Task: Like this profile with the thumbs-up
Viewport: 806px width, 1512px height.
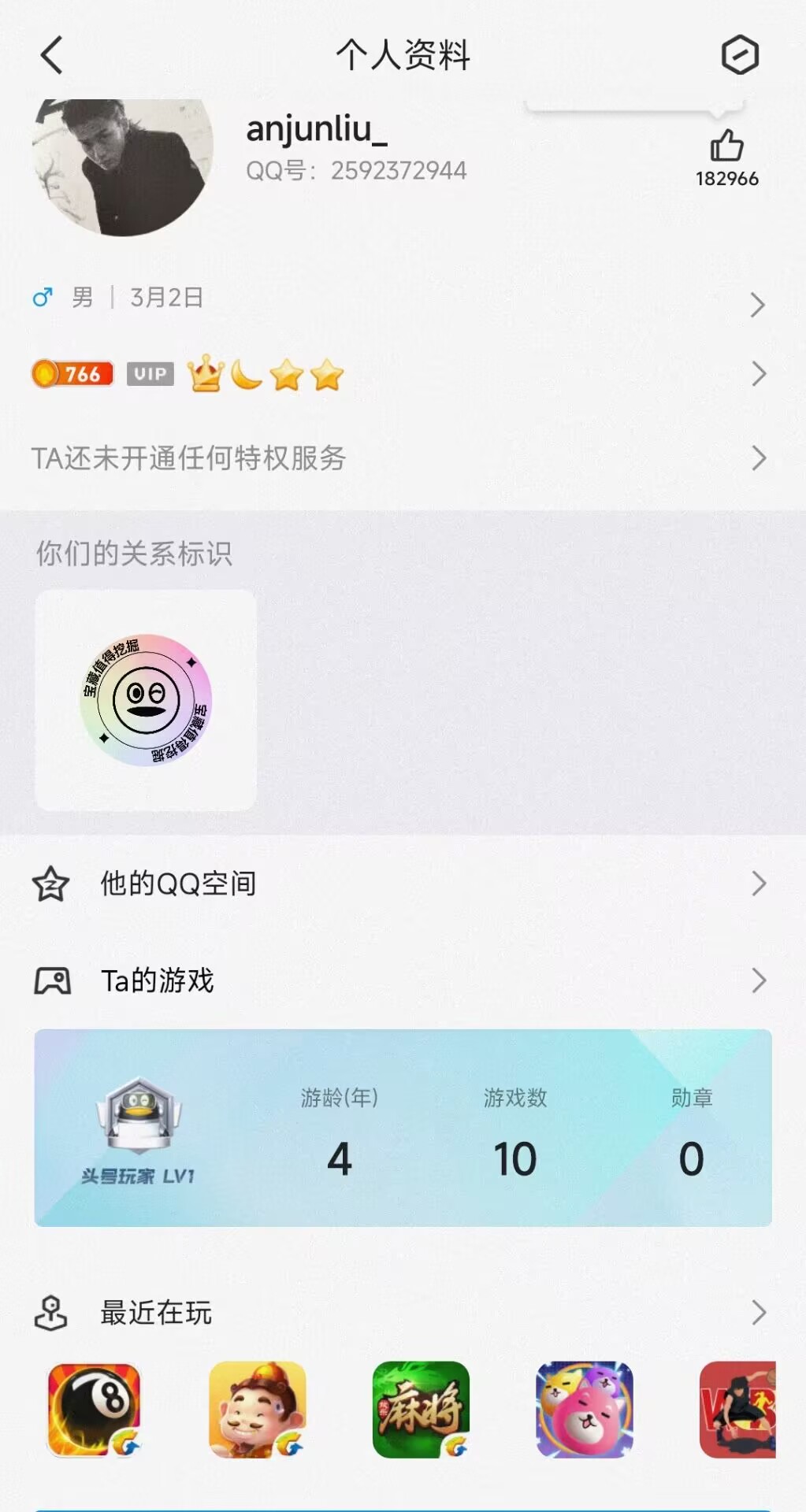Action: point(726,146)
